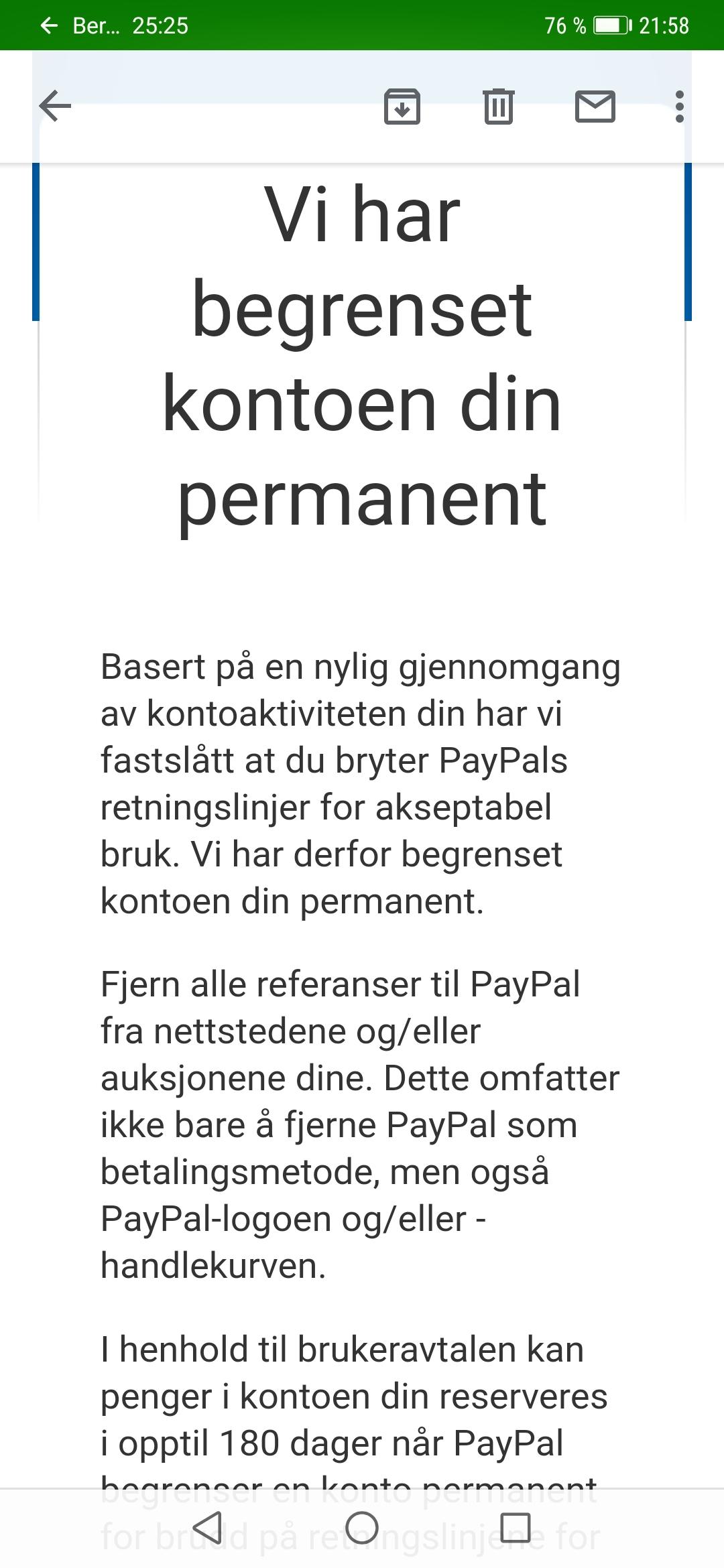
Task: Mark the email as unread
Action: coord(595,107)
